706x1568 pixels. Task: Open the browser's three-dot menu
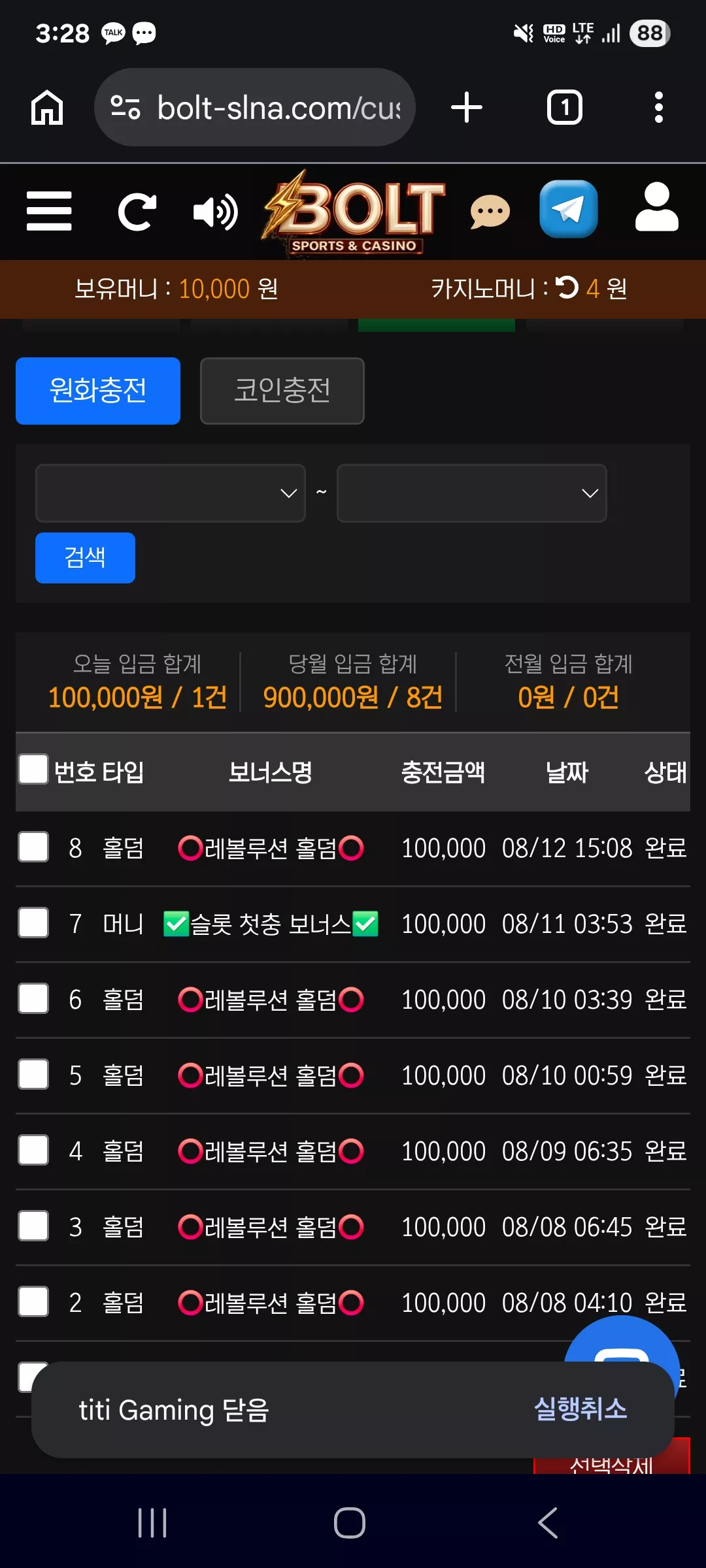pyautogui.click(x=659, y=107)
